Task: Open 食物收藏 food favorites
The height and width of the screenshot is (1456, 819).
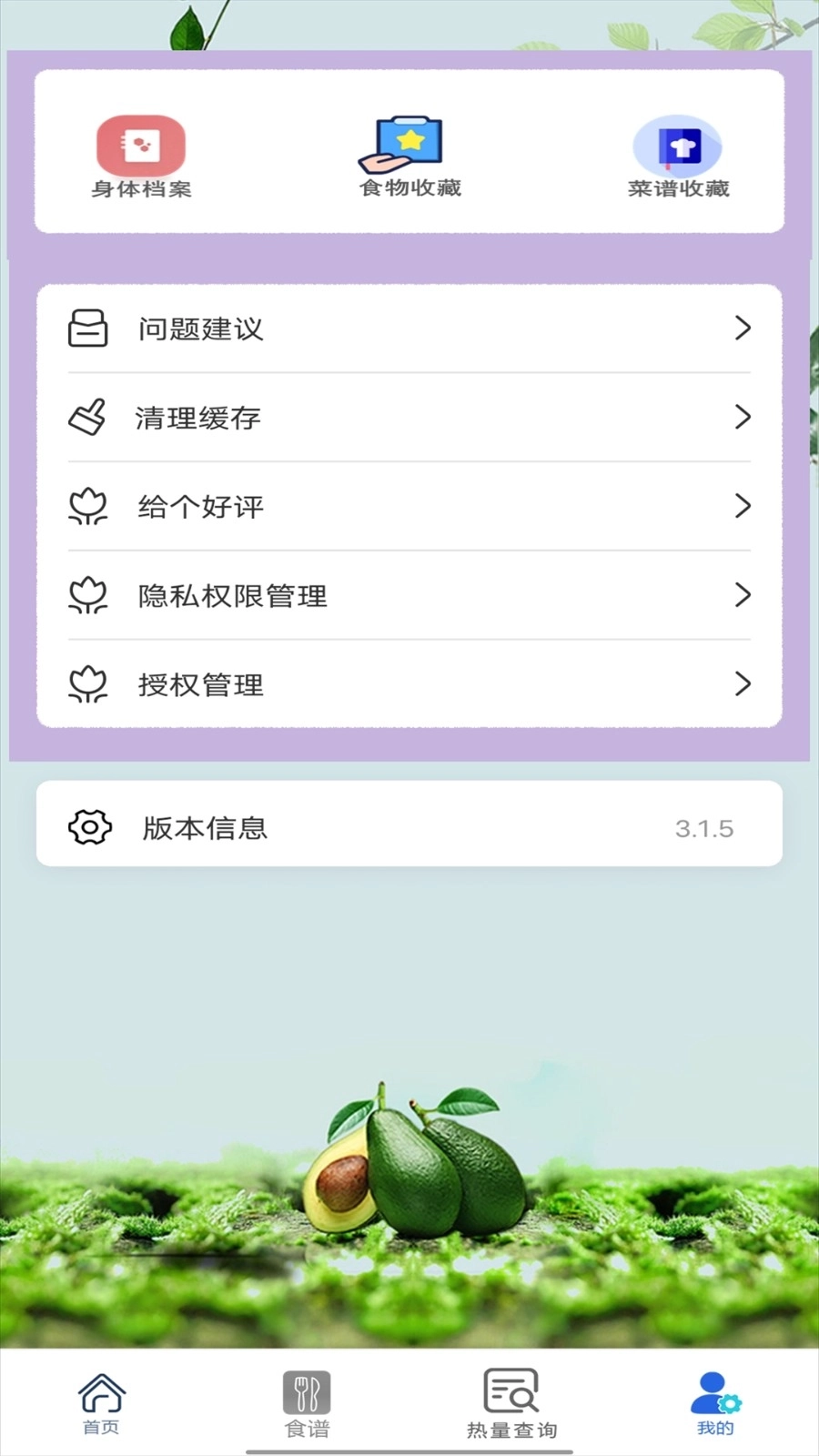Action: 409,157
